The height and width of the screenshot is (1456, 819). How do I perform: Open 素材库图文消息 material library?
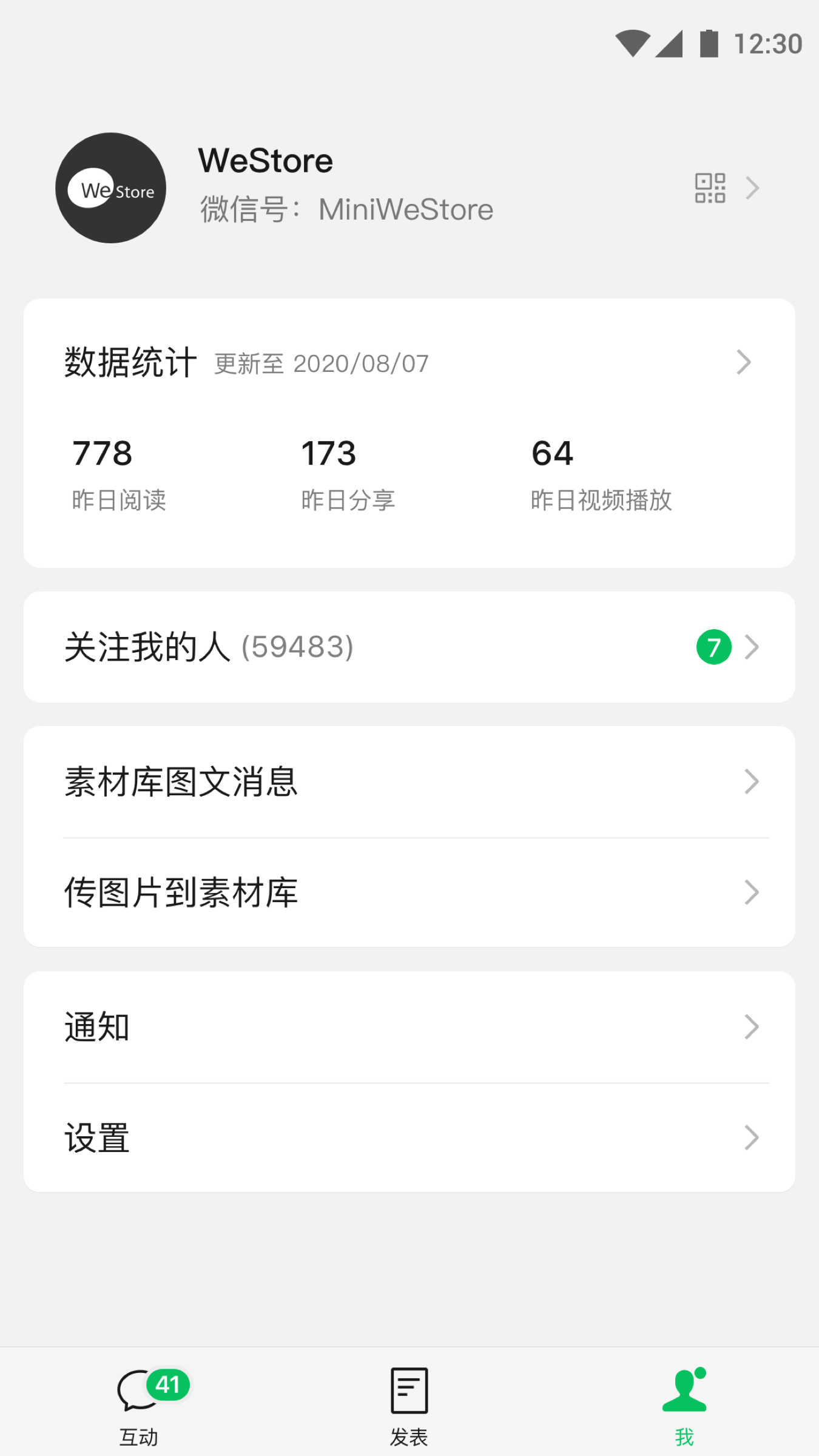point(409,783)
